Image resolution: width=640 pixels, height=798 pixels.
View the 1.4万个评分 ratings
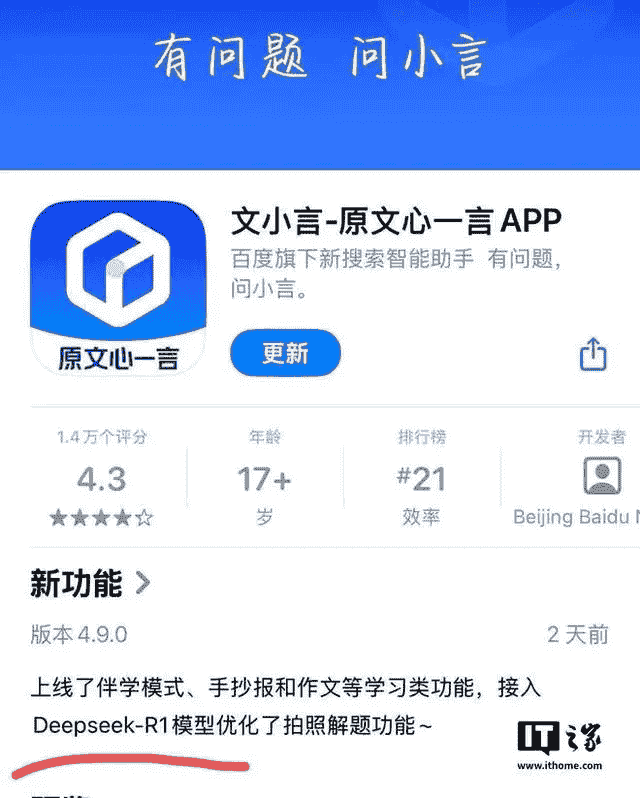click(x=102, y=478)
